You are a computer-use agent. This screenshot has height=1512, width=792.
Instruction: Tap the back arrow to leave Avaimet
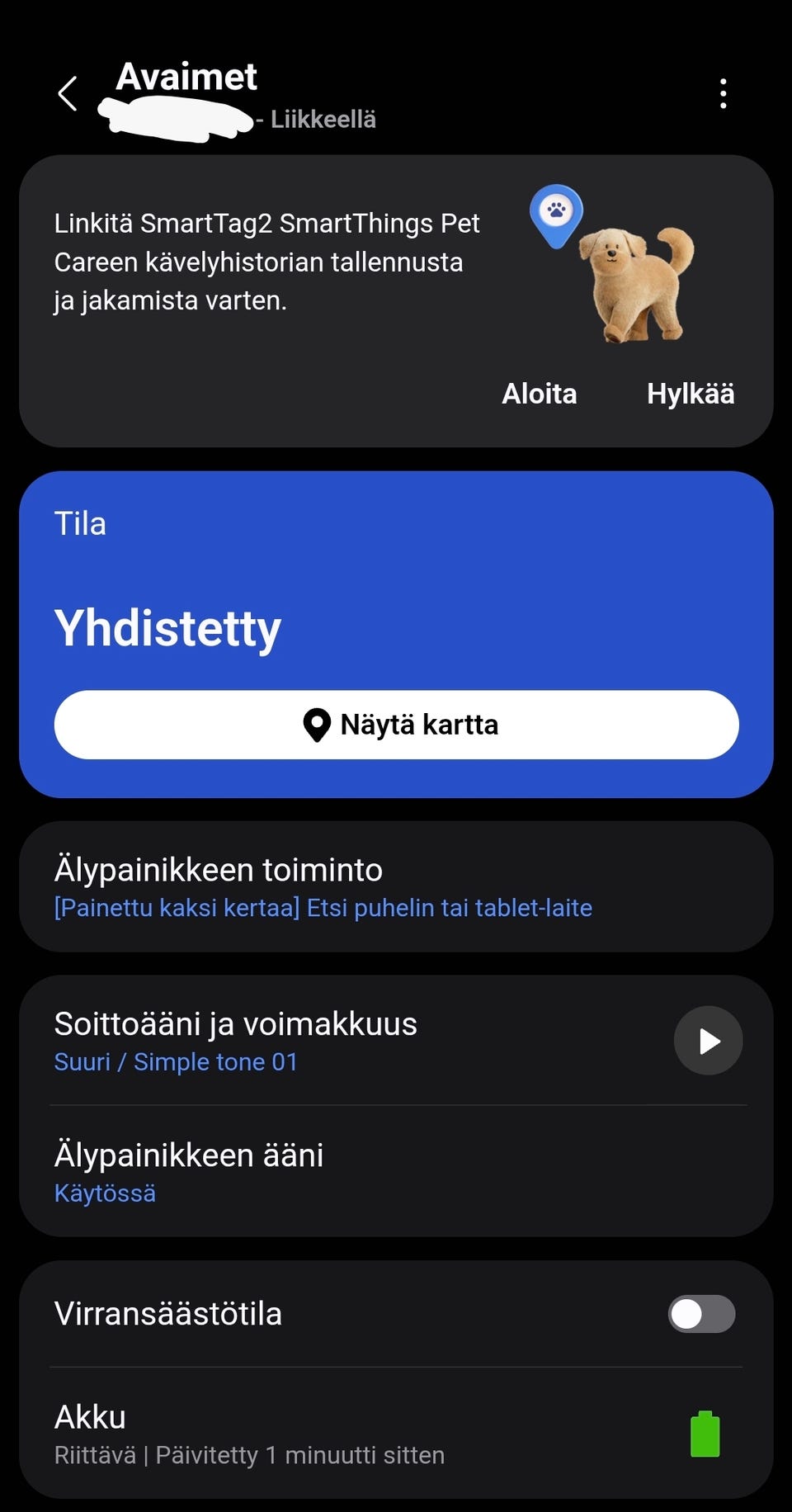[x=68, y=93]
